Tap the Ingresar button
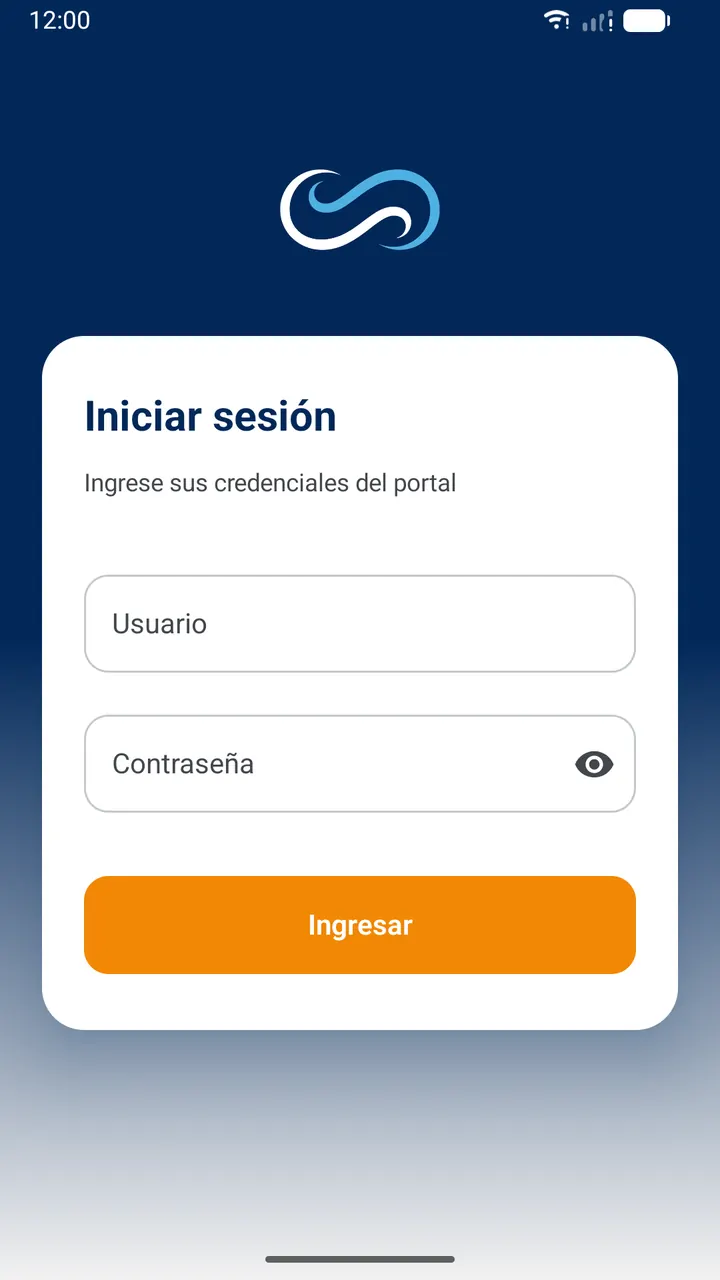The height and width of the screenshot is (1280, 720). click(360, 925)
